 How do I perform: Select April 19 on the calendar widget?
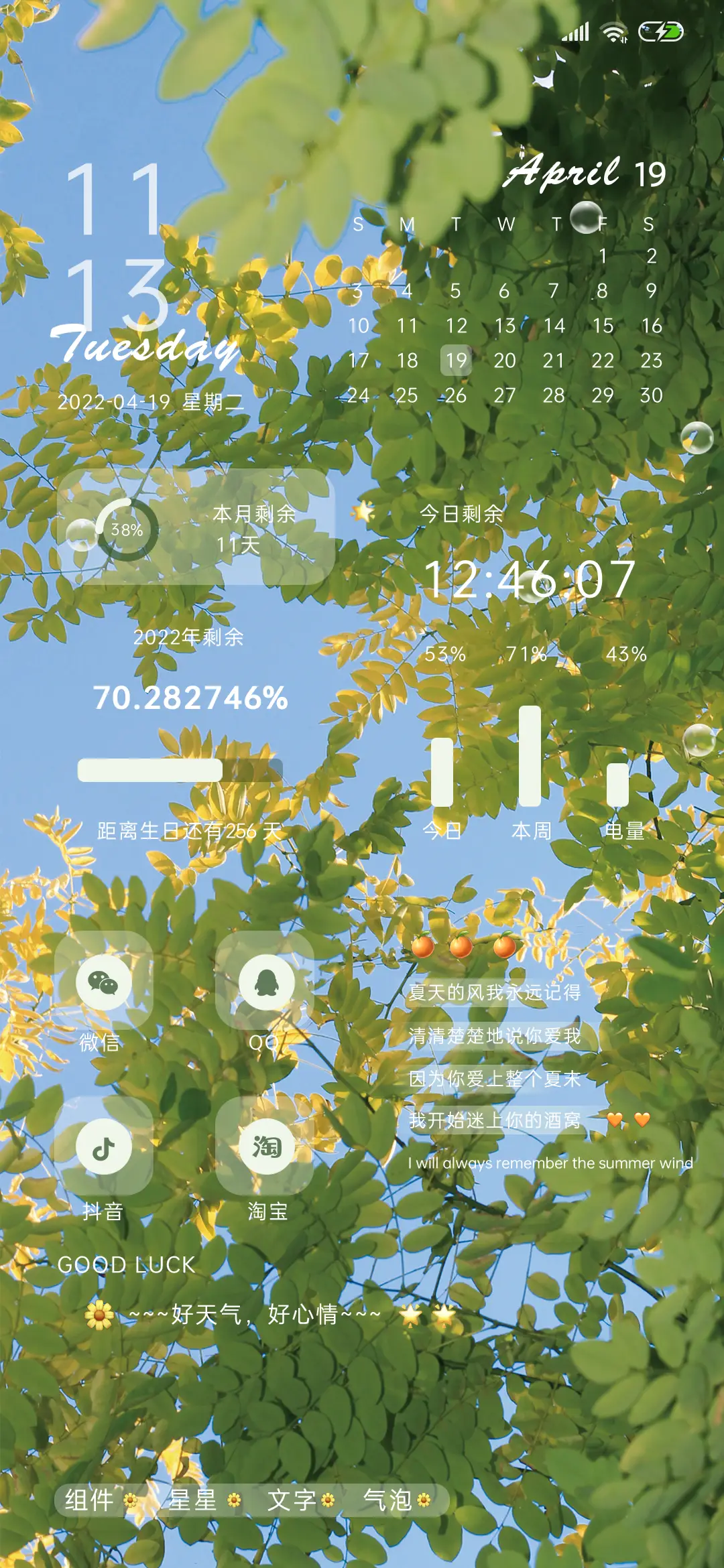(x=455, y=361)
